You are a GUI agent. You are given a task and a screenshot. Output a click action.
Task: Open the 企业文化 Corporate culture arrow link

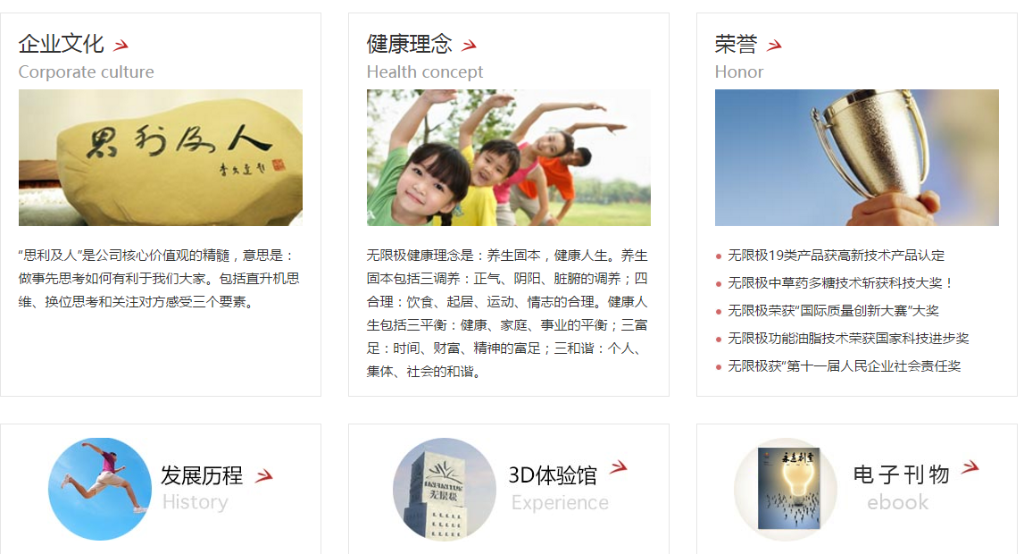click(121, 45)
